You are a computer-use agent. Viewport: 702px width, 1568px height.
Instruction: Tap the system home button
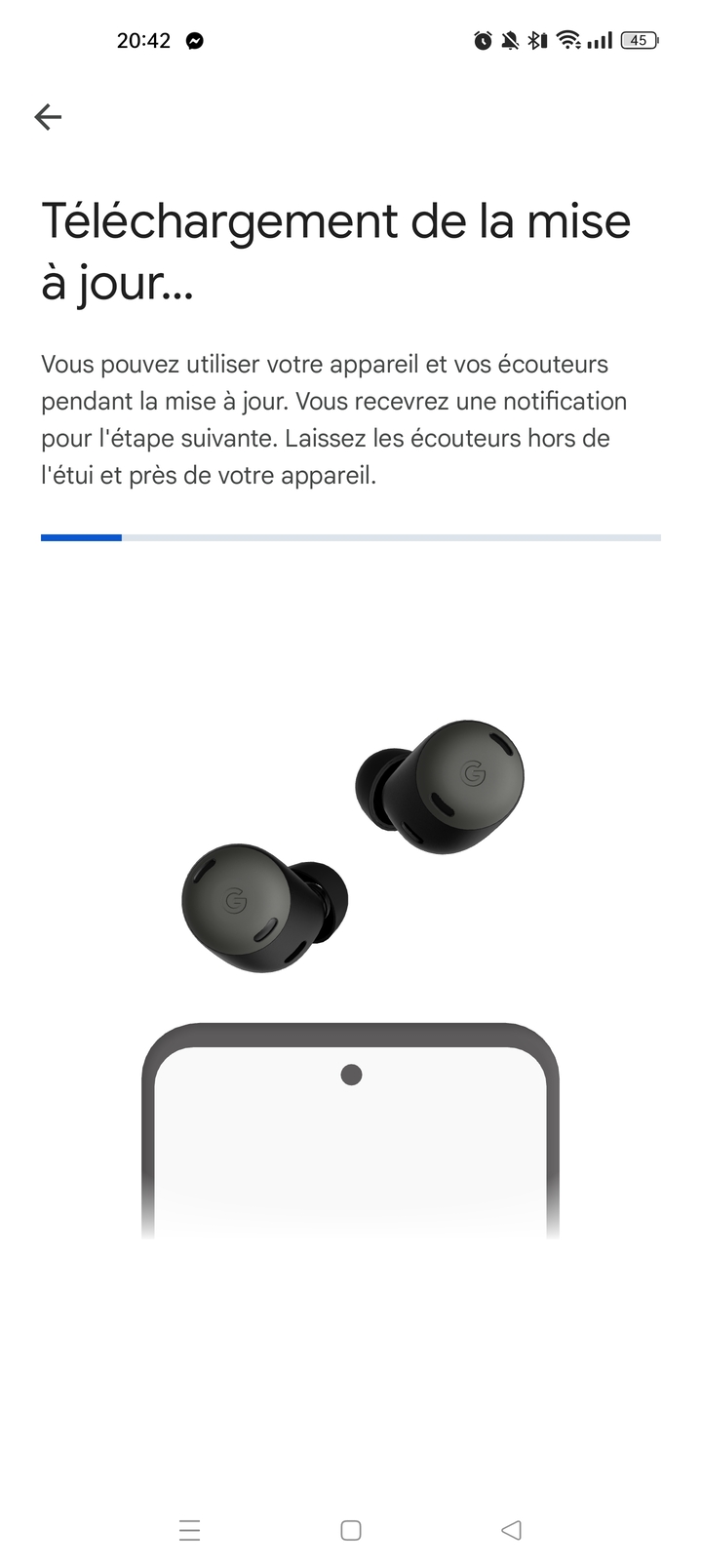351,1530
